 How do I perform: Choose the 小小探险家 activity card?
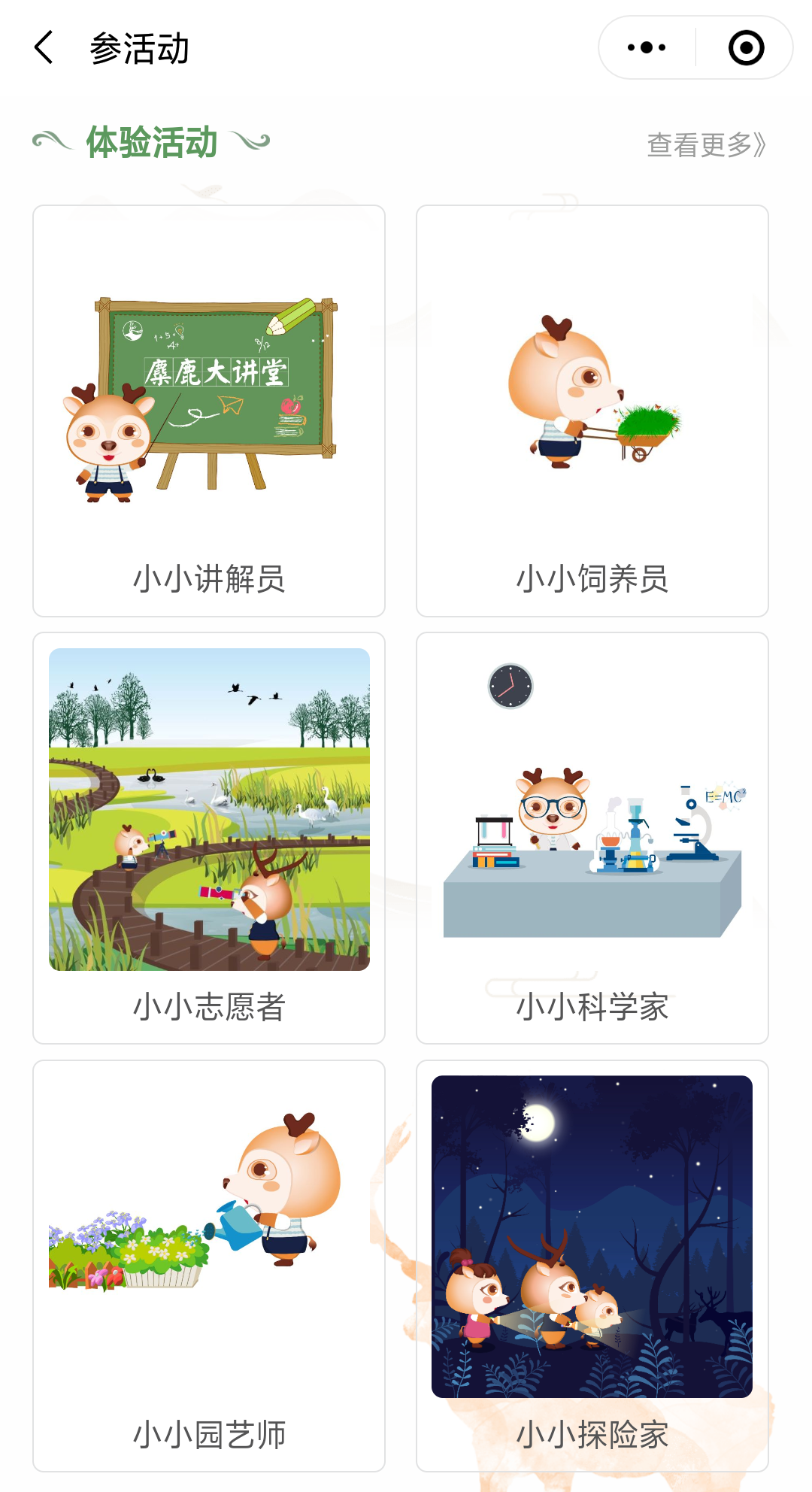click(592, 1266)
